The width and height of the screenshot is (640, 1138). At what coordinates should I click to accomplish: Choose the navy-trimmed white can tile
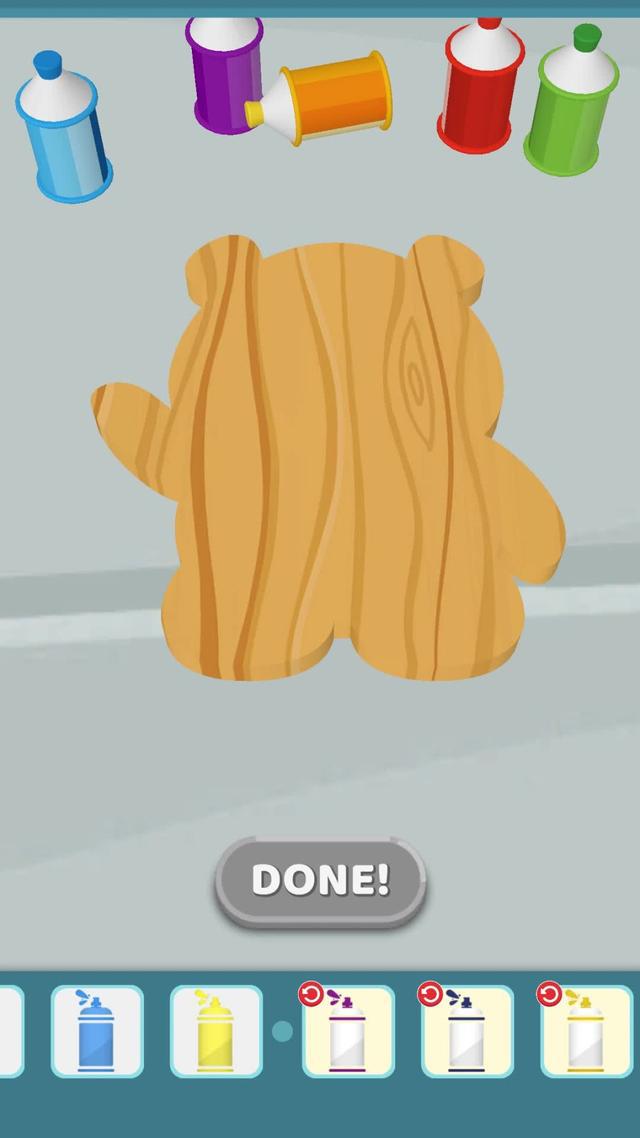[467, 1031]
